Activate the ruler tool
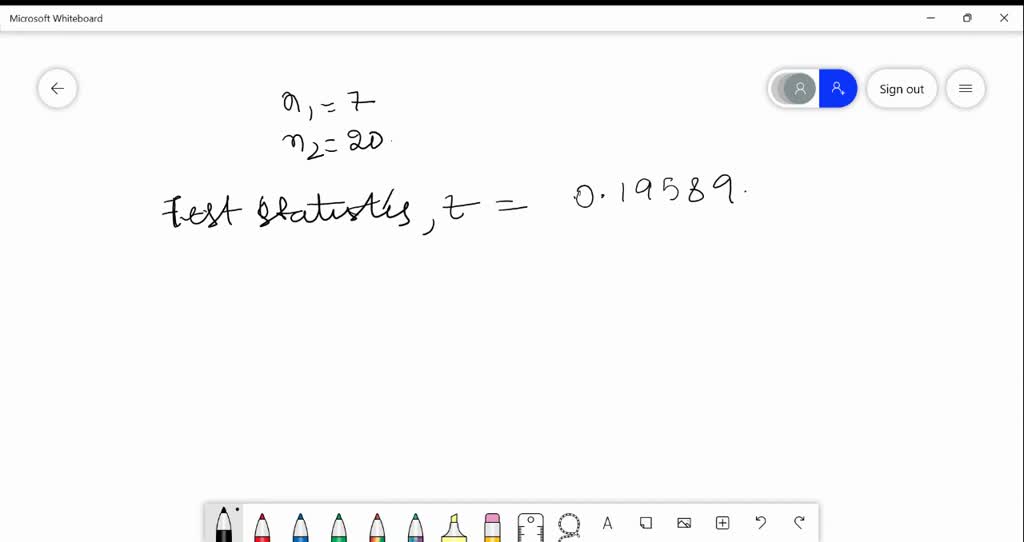The height and width of the screenshot is (542, 1024). (x=530, y=524)
